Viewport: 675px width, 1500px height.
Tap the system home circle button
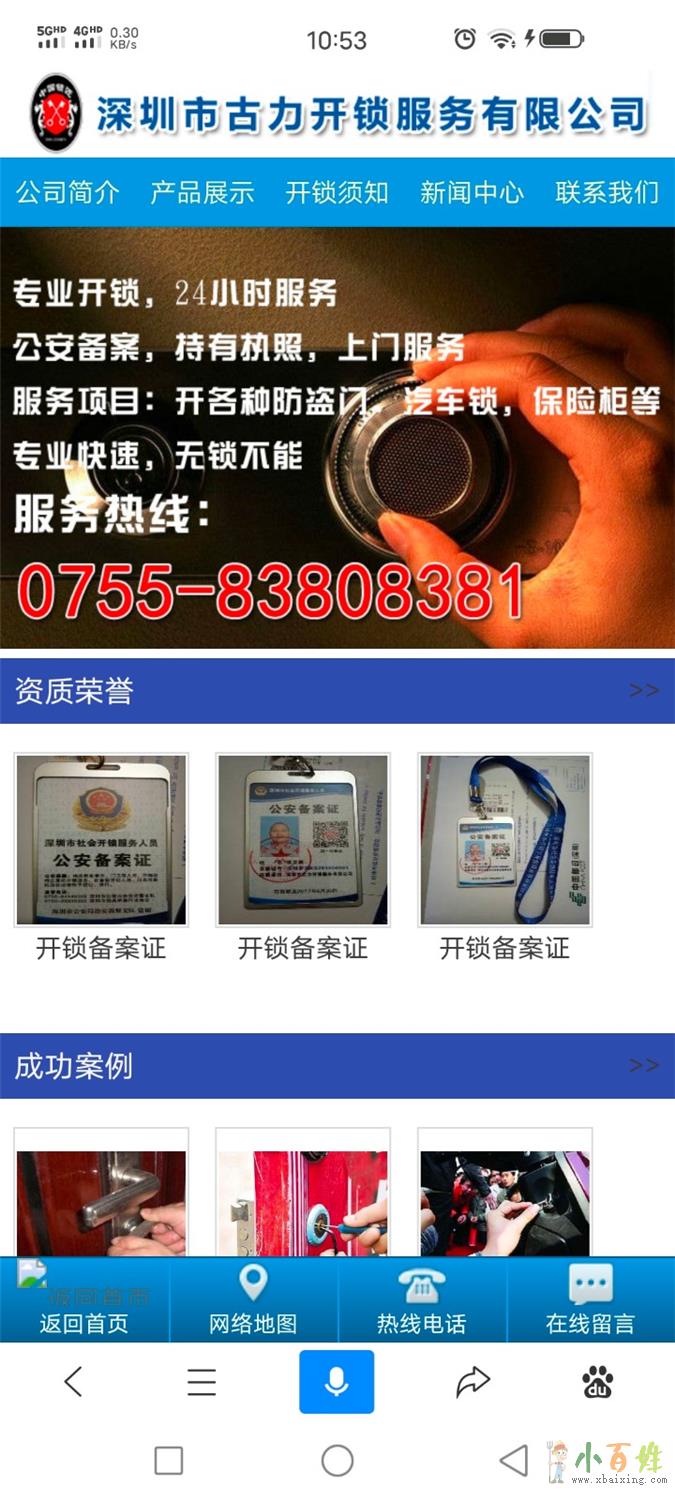(337, 1461)
